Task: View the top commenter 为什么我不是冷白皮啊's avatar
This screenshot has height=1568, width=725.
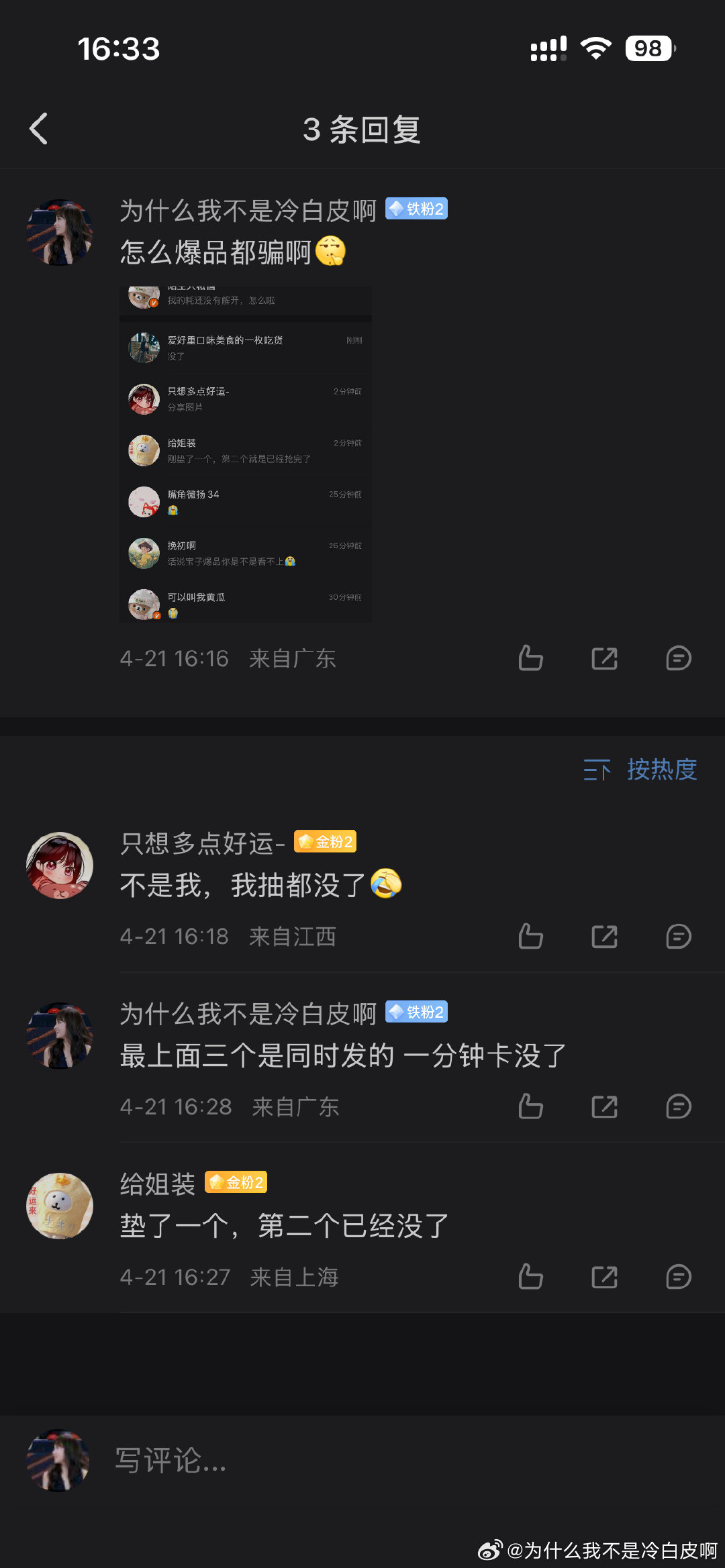Action: [59, 232]
